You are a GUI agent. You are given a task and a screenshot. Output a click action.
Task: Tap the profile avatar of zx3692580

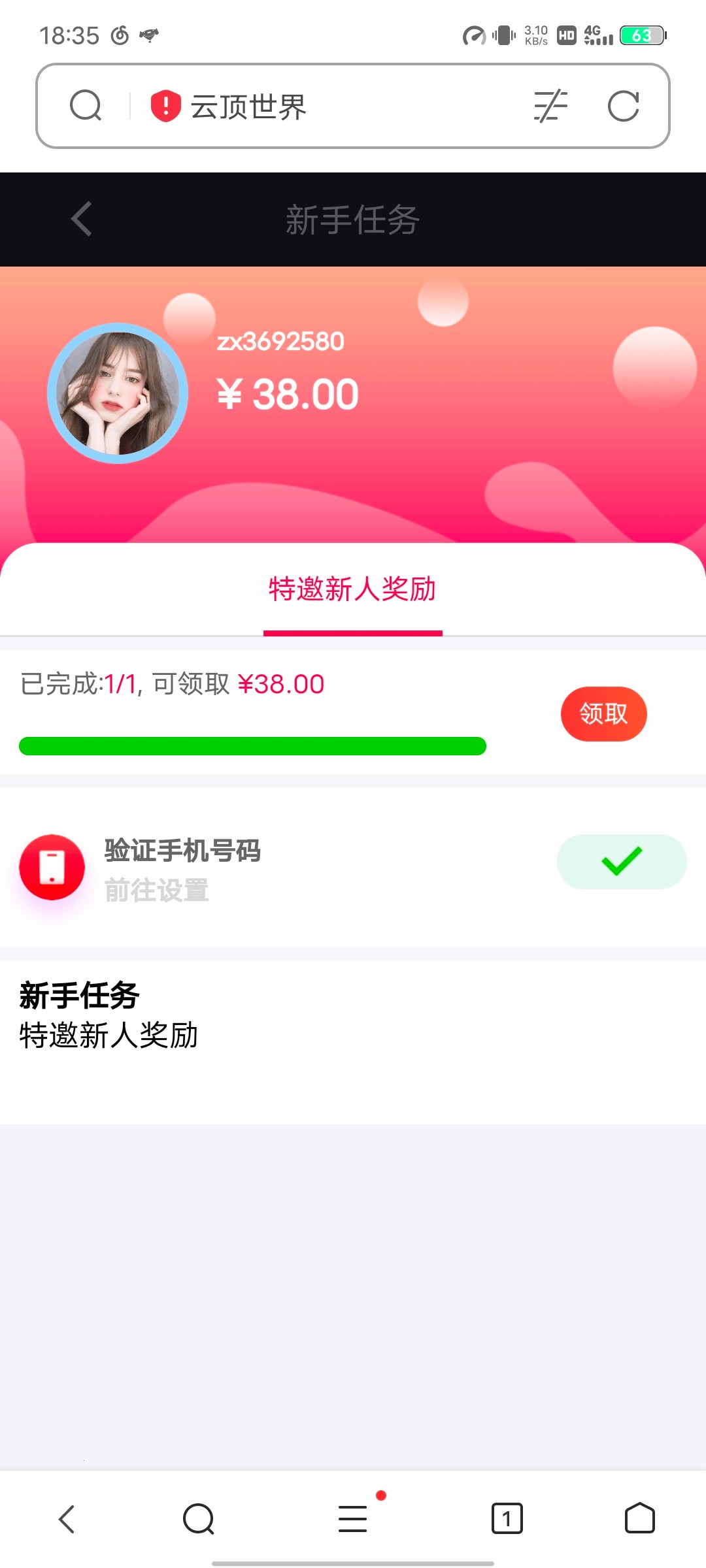click(x=118, y=393)
